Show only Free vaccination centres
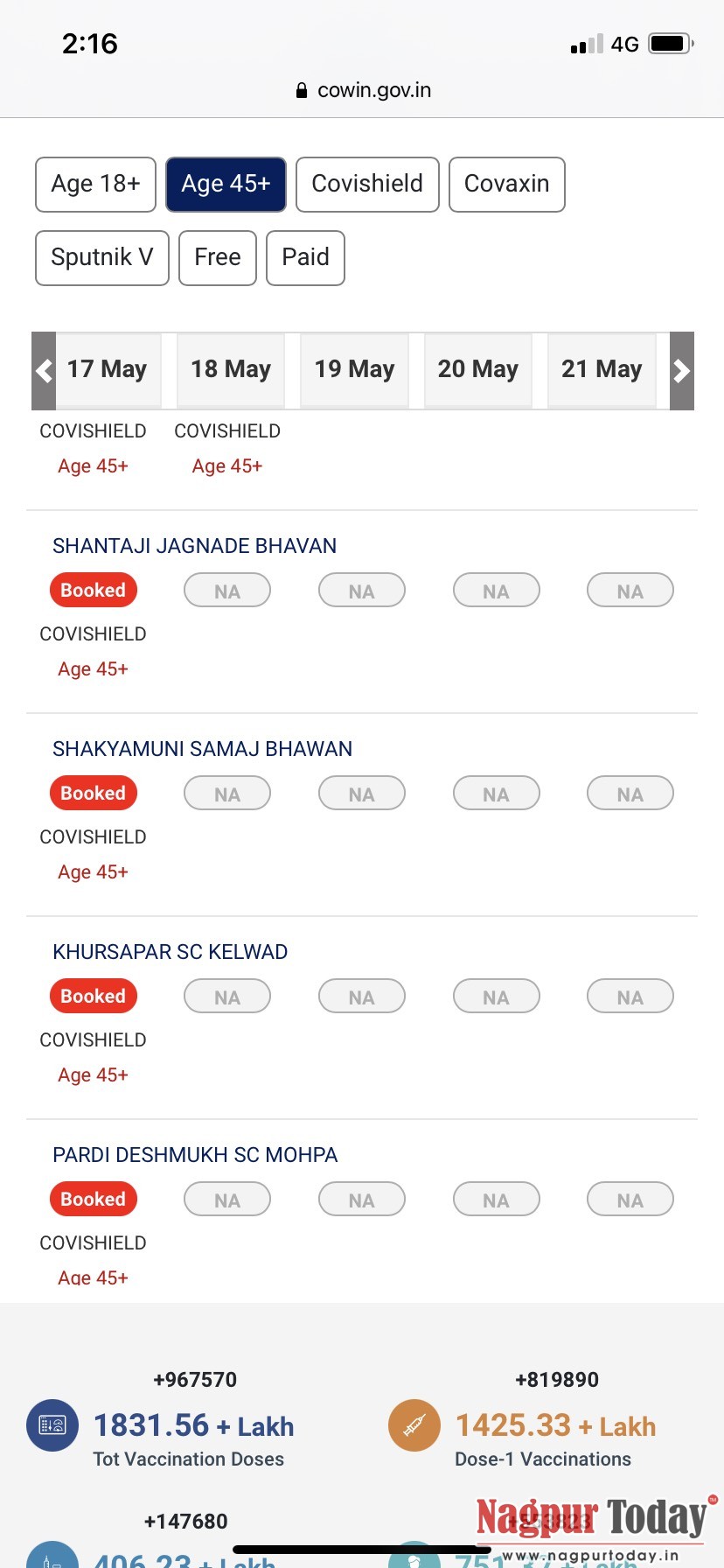Image resolution: width=724 pixels, height=1568 pixels. click(217, 257)
